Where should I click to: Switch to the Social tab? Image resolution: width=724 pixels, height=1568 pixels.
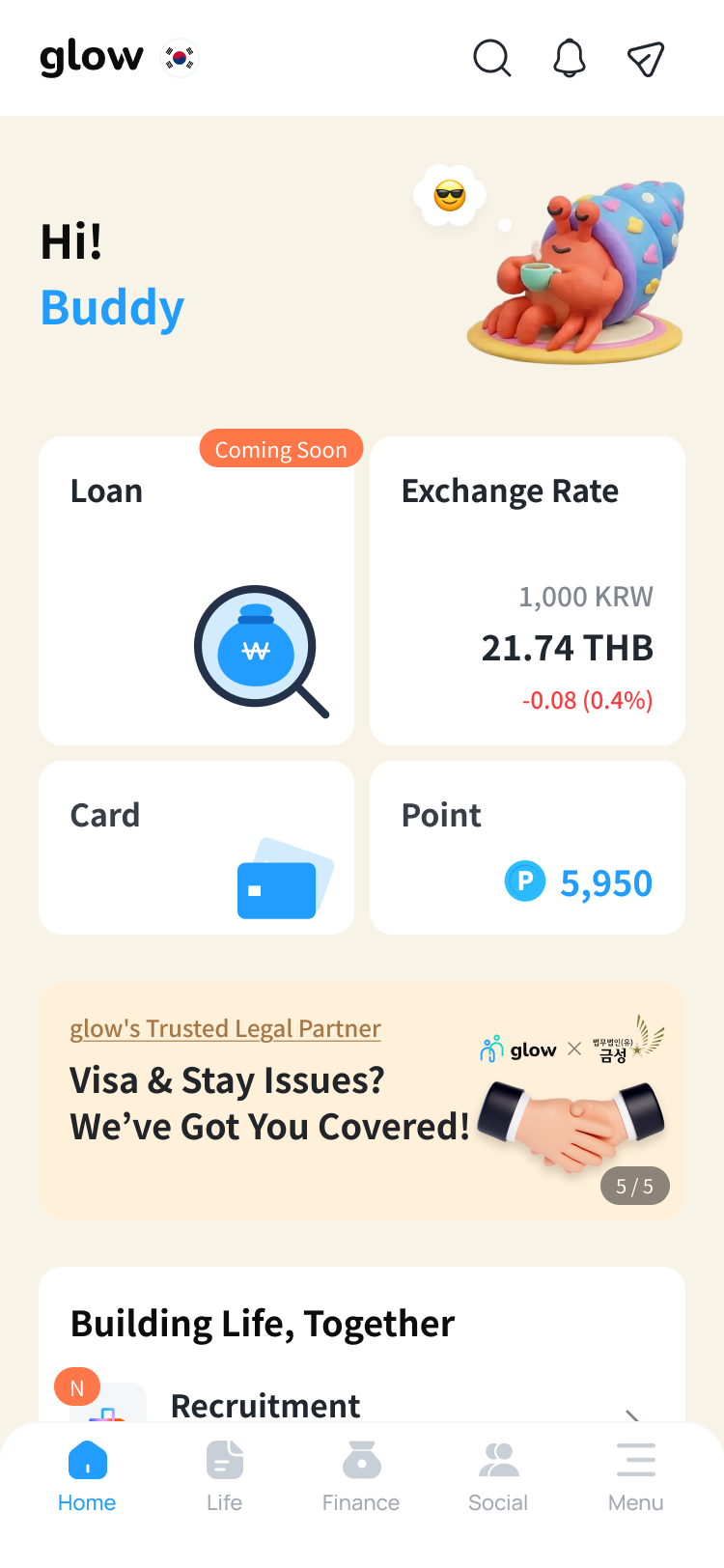(498, 1475)
